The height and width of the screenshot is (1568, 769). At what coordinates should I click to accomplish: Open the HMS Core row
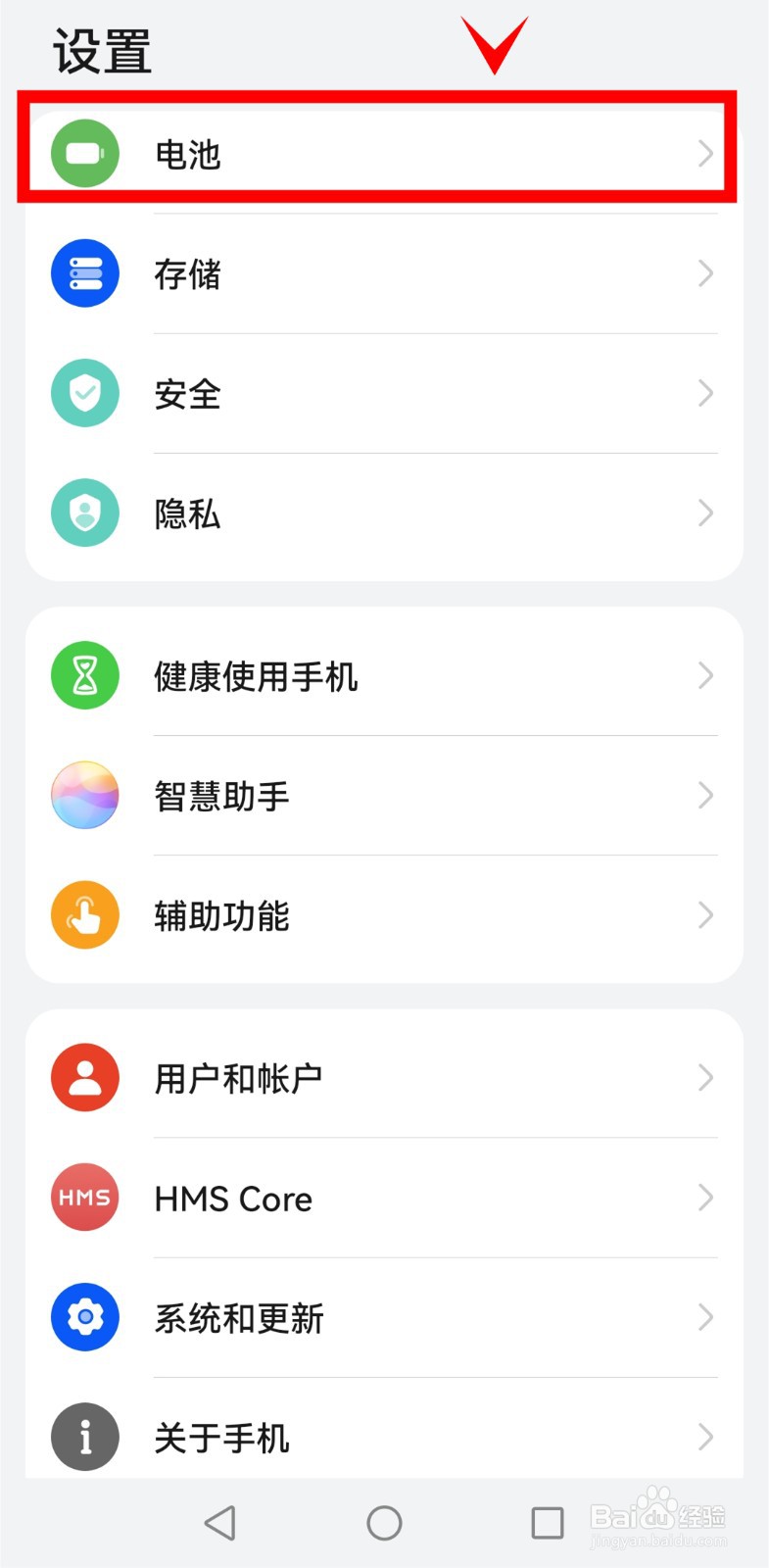pos(382,1198)
